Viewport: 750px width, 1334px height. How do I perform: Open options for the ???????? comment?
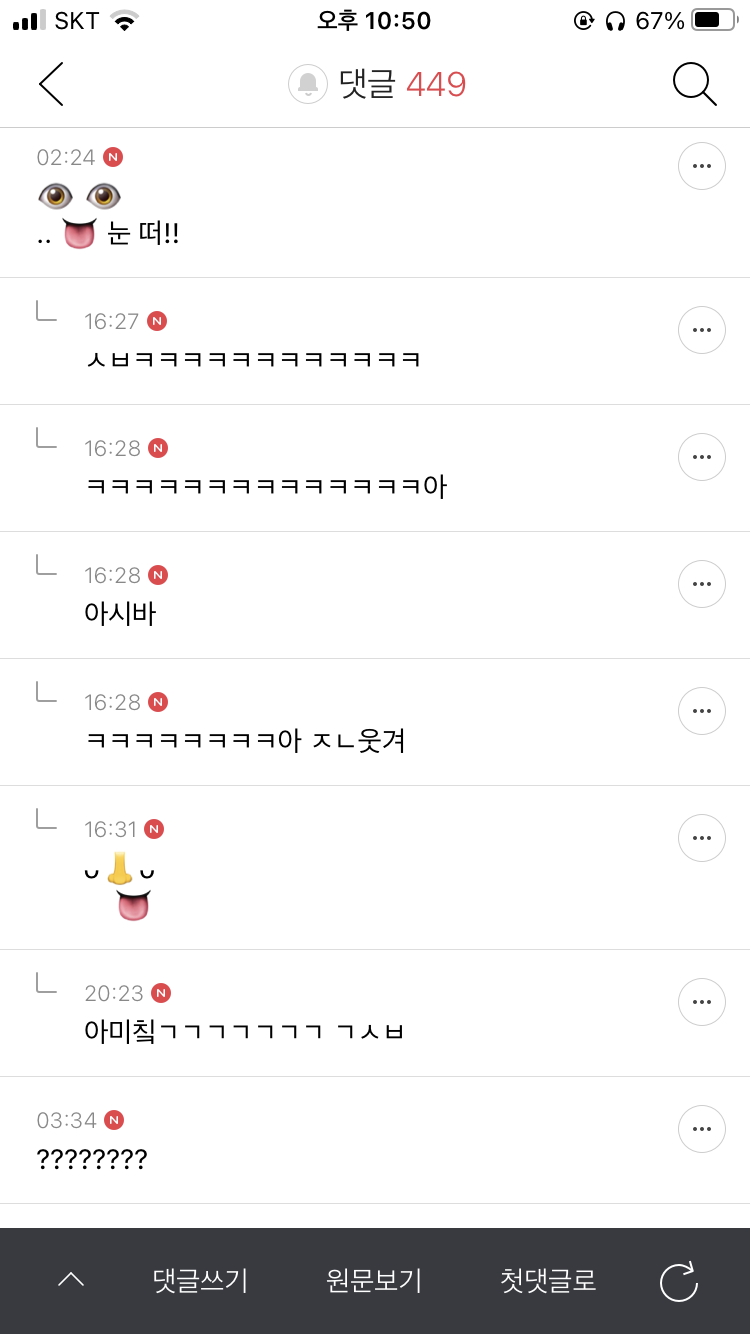pyautogui.click(x=701, y=1128)
